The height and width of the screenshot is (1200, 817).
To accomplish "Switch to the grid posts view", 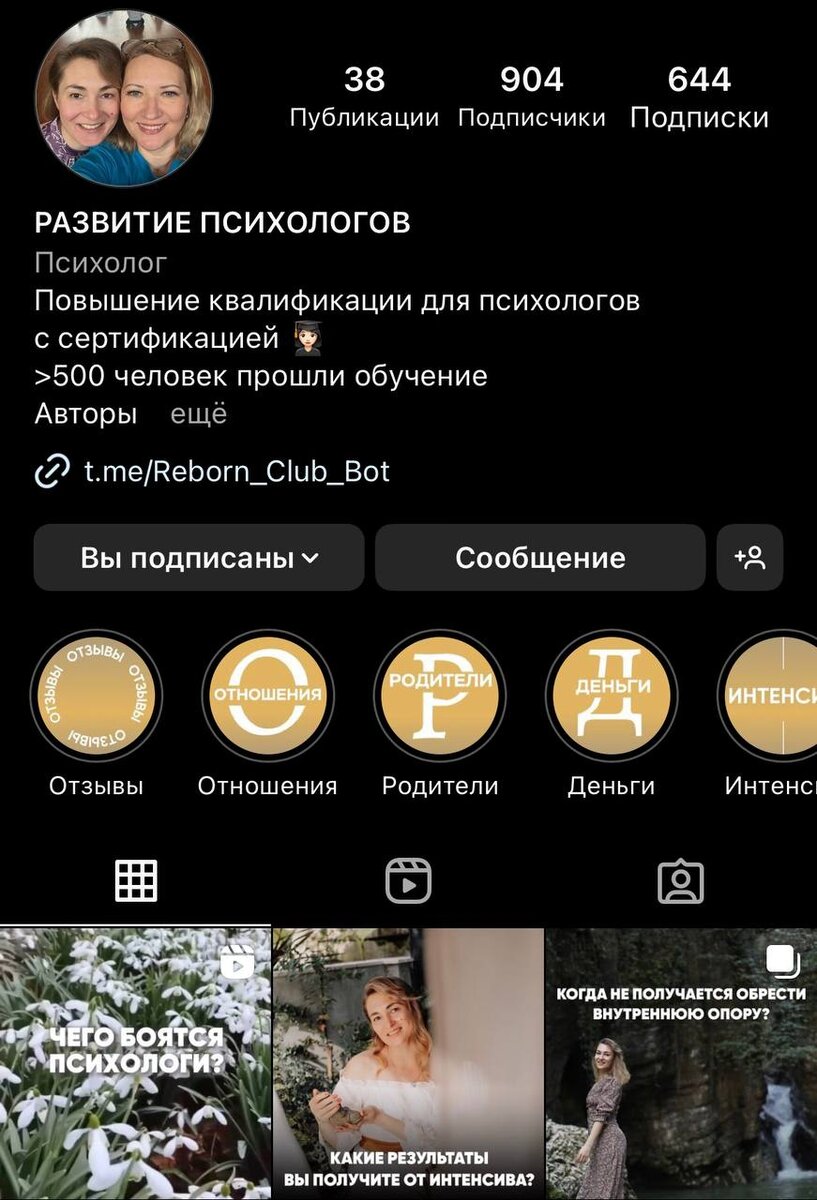I will 134,880.
